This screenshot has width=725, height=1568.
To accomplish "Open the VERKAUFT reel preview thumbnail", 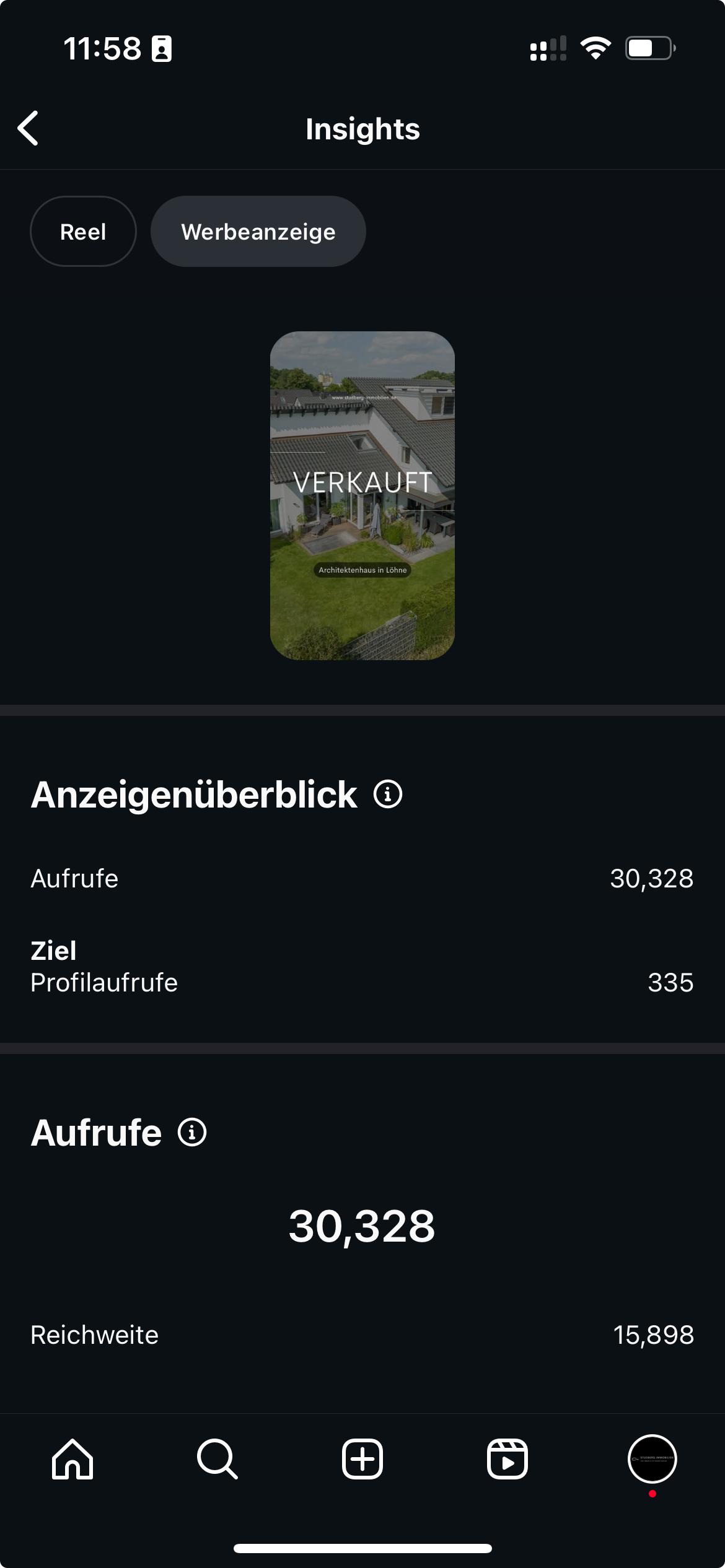I will [x=362, y=495].
